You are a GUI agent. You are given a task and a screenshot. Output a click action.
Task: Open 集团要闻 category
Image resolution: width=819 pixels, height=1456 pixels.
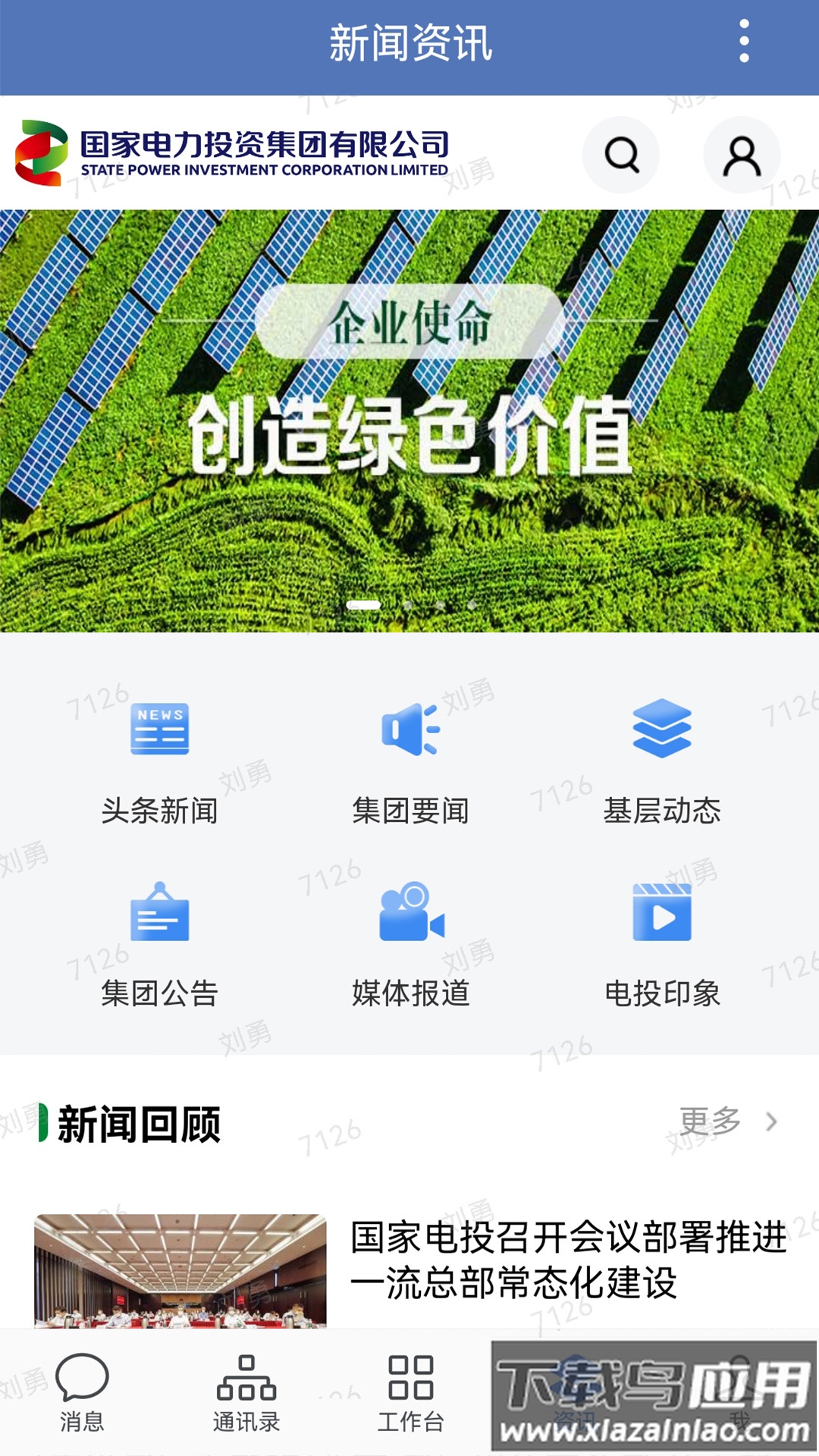click(410, 762)
